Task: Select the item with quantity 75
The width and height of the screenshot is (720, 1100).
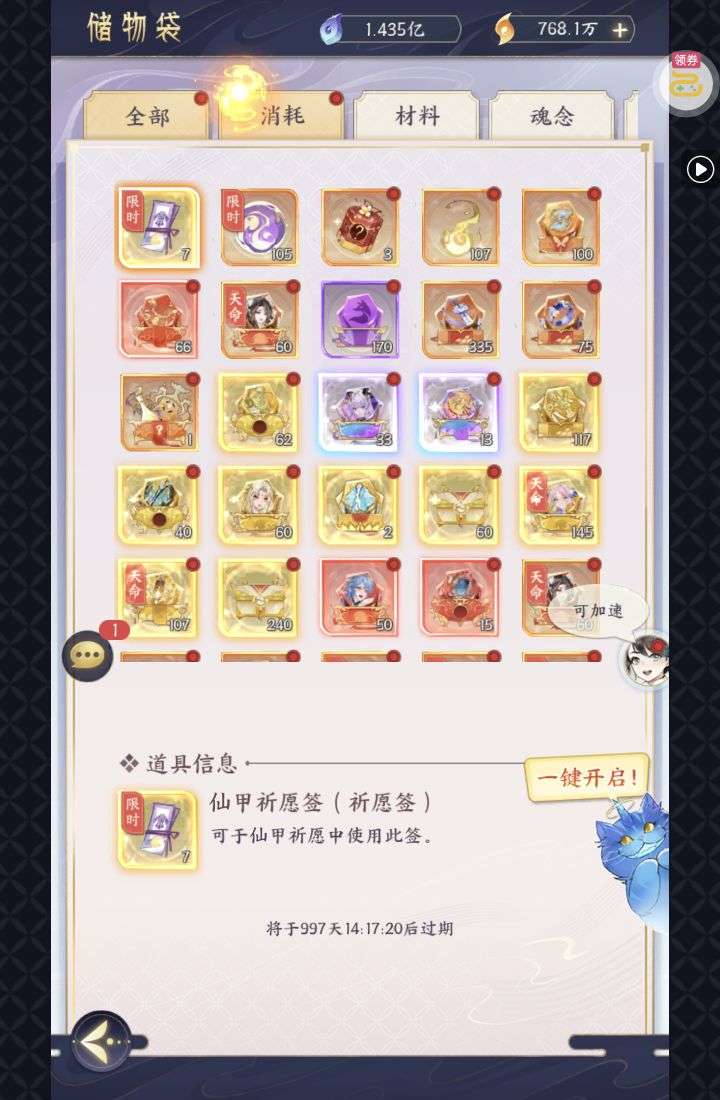Action: [x=560, y=320]
